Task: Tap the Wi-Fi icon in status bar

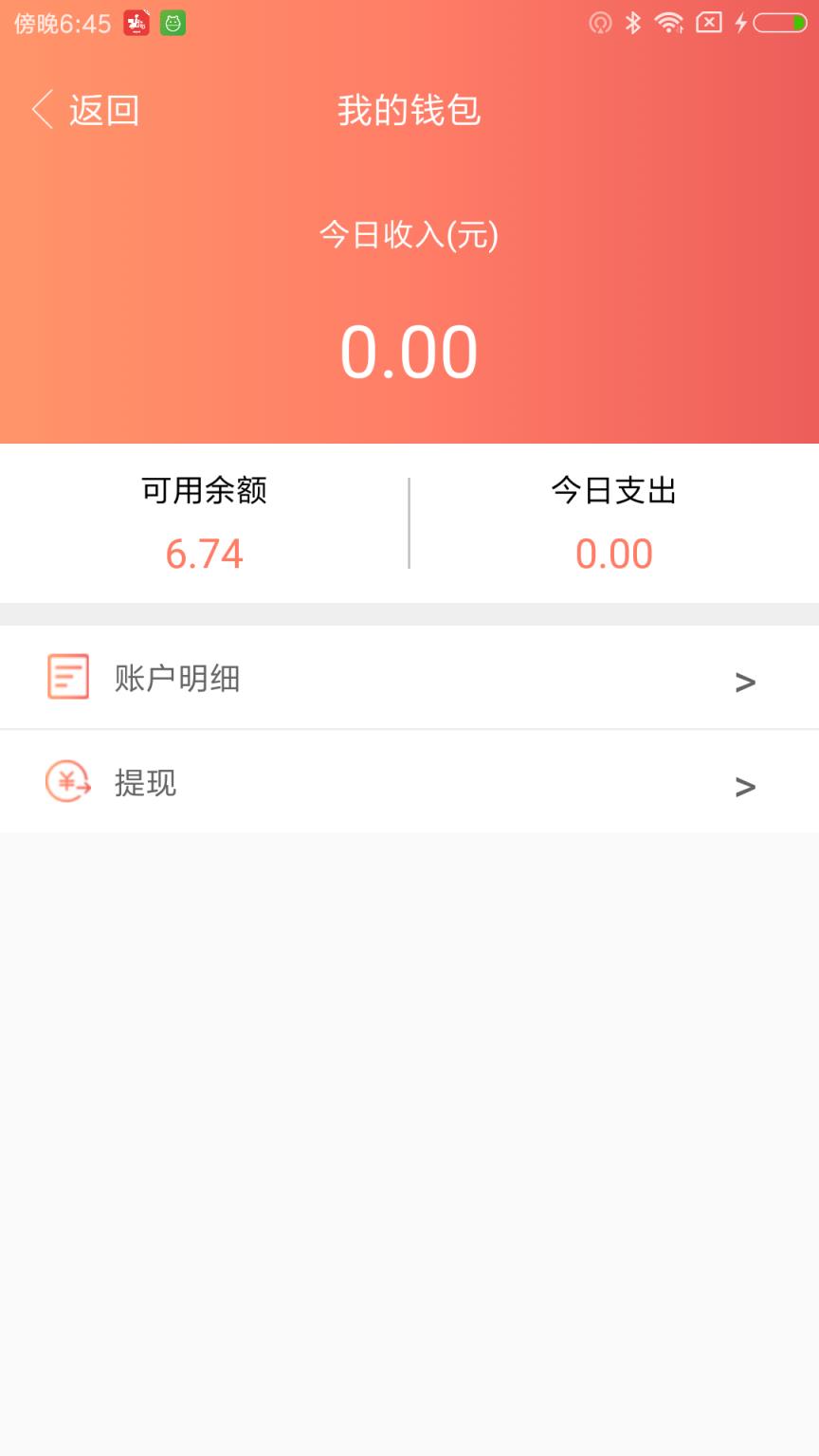Action: pyautogui.click(x=670, y=24)
